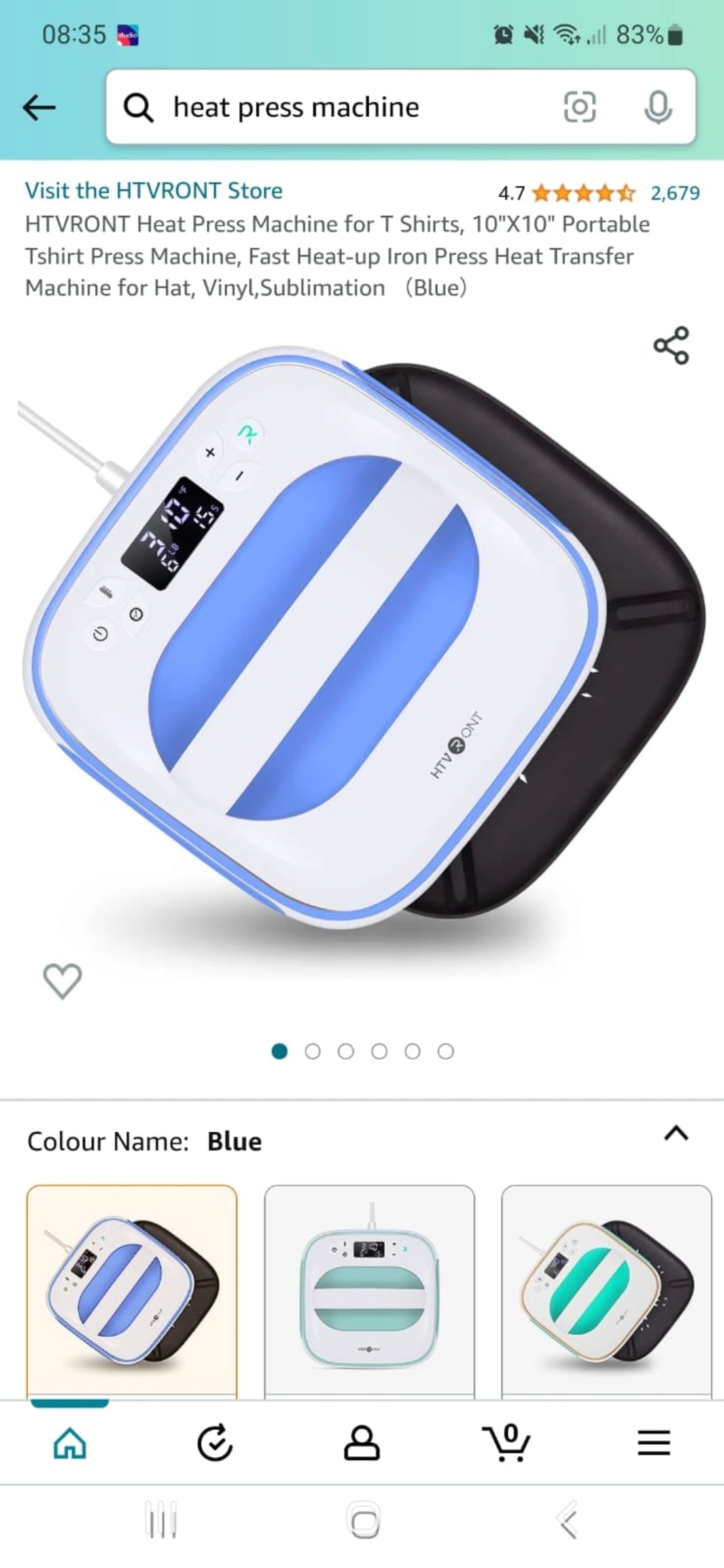The height and width of the screenshot is (1568, 724).
Task: Open the hamburger menu tab
Action: [654, 1442]
